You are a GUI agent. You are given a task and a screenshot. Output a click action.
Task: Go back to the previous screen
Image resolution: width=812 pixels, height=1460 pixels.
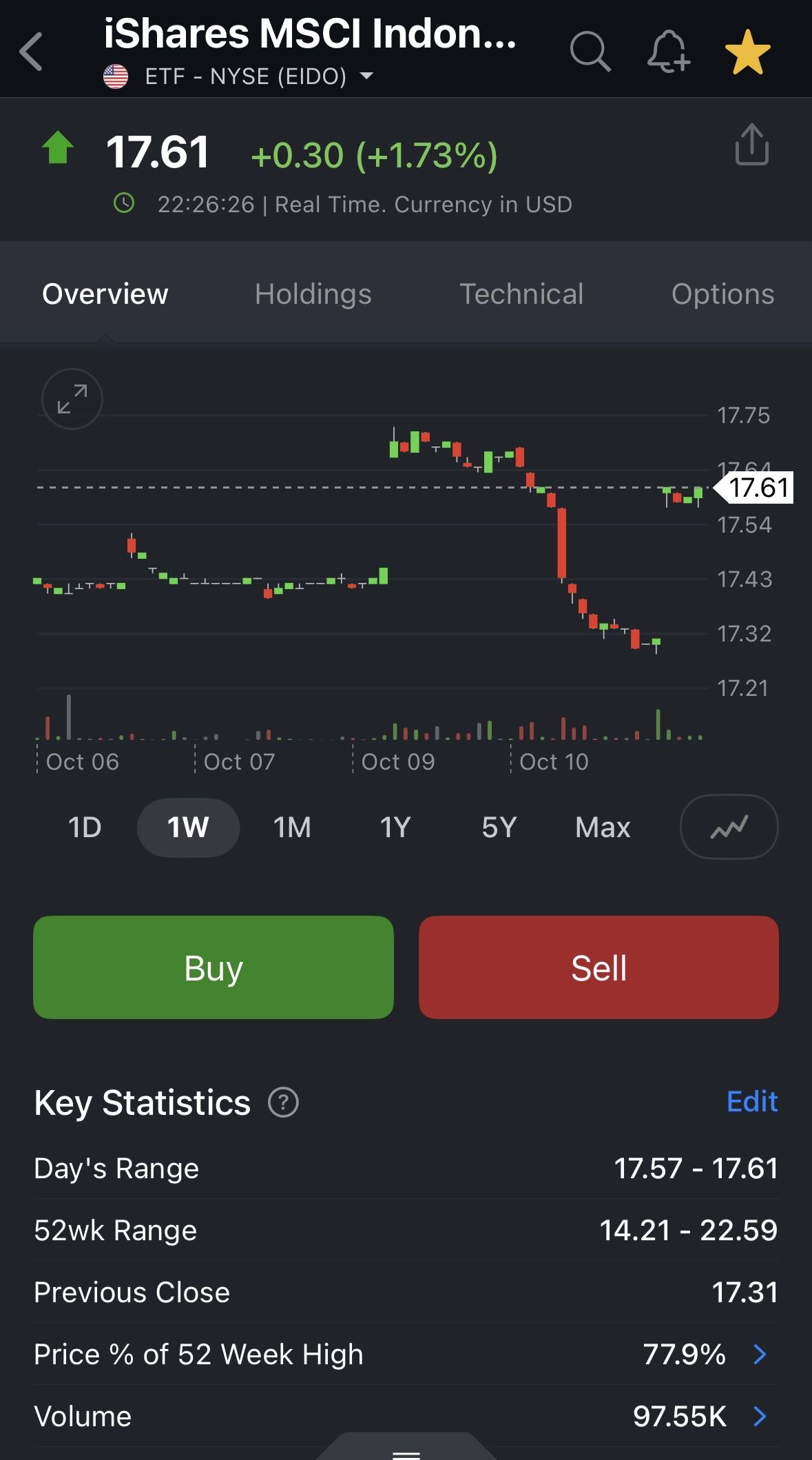click(x=32, y=52)
